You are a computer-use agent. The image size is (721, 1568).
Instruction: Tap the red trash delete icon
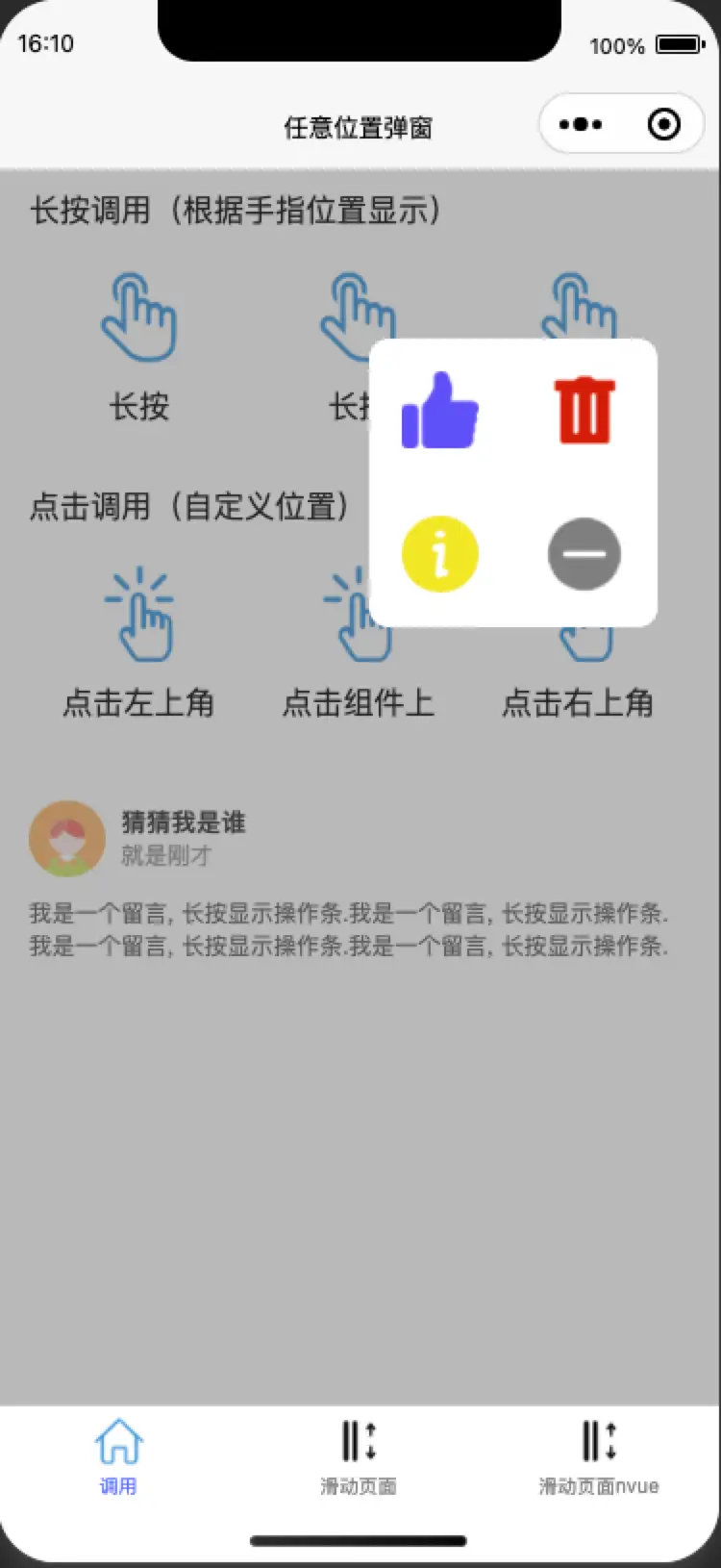click(584, 411)
